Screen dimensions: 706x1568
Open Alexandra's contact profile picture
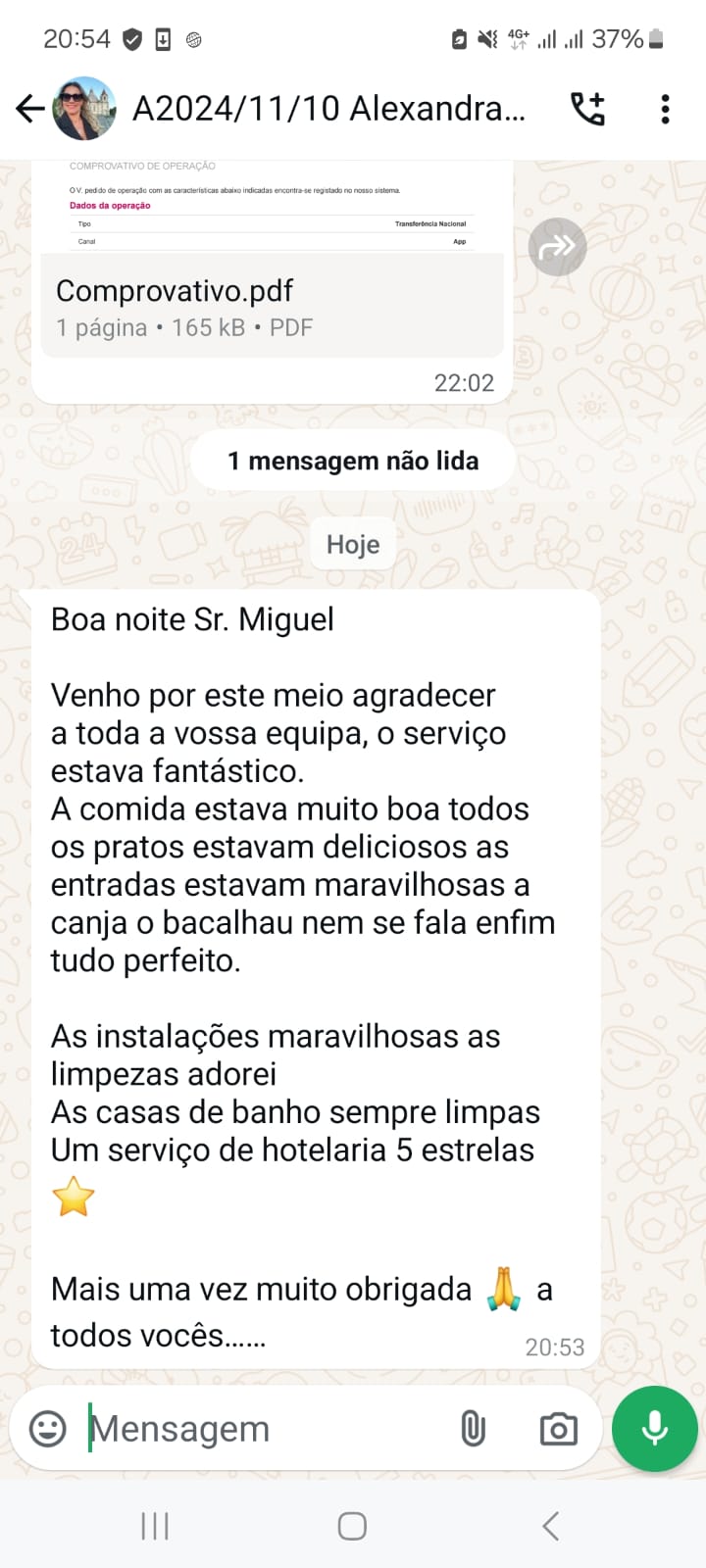coord(84,109)
